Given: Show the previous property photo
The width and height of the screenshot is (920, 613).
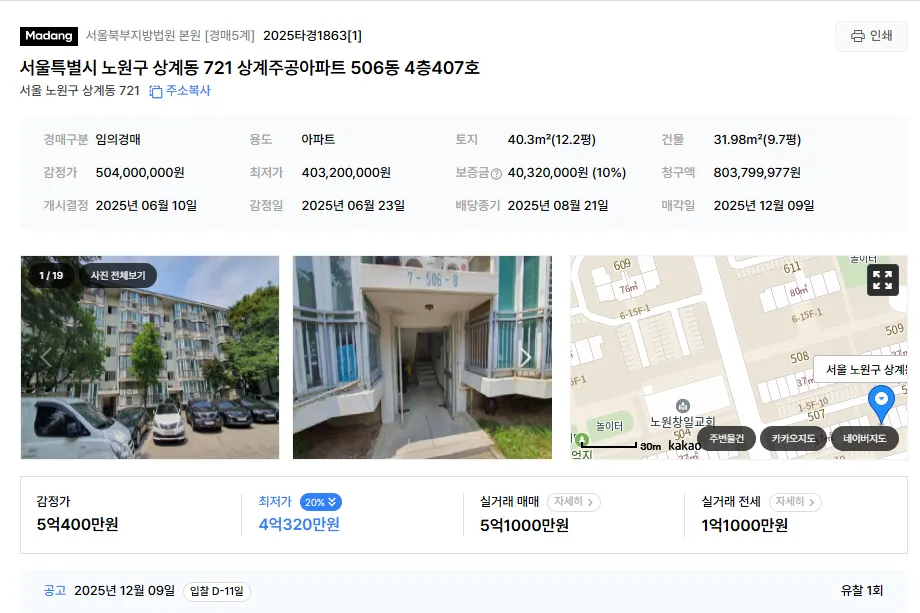Looking at the screenshot, I should [45, 358].
